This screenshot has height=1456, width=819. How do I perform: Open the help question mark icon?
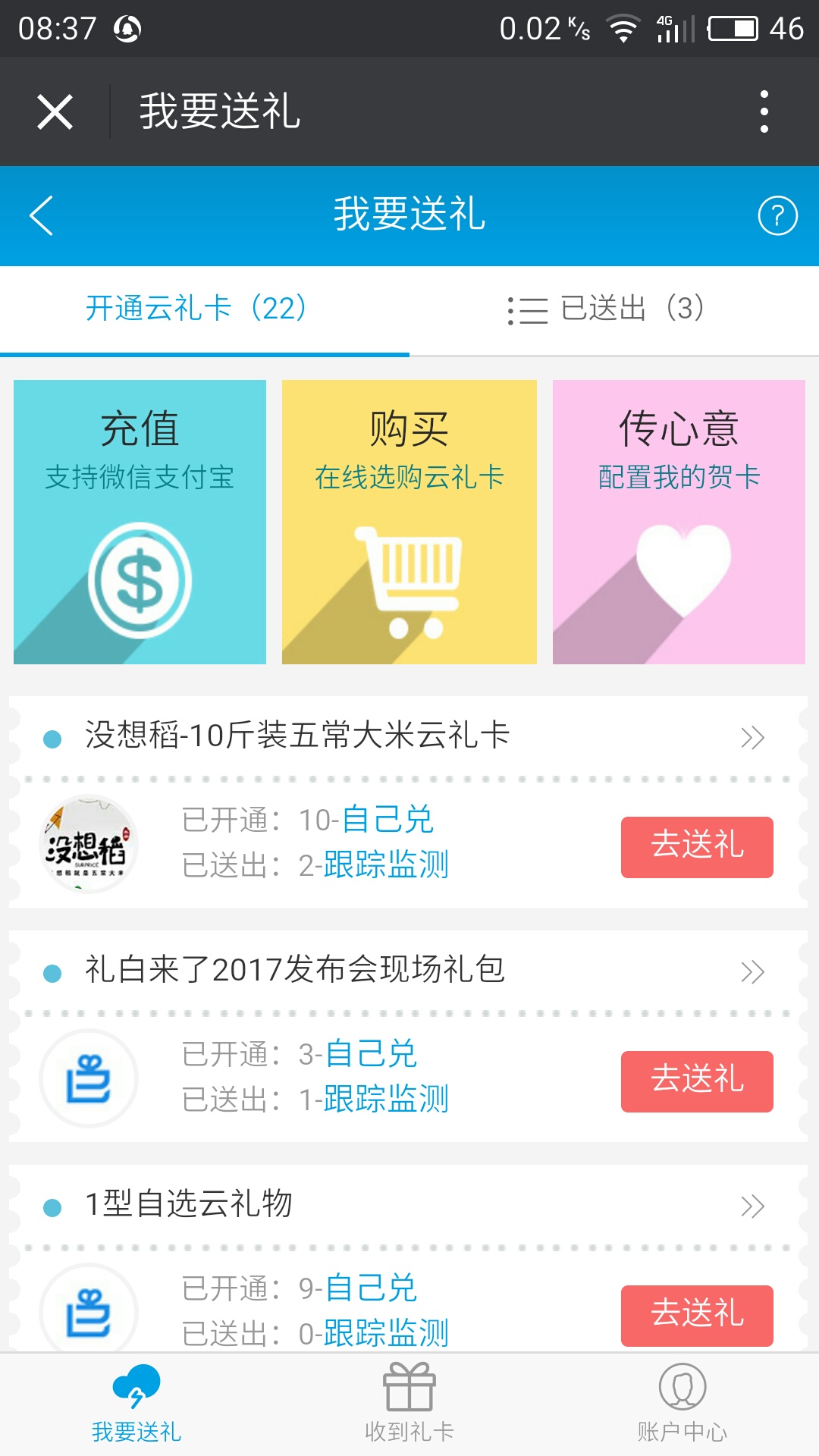pyautogui.click(x=777, y=215)
